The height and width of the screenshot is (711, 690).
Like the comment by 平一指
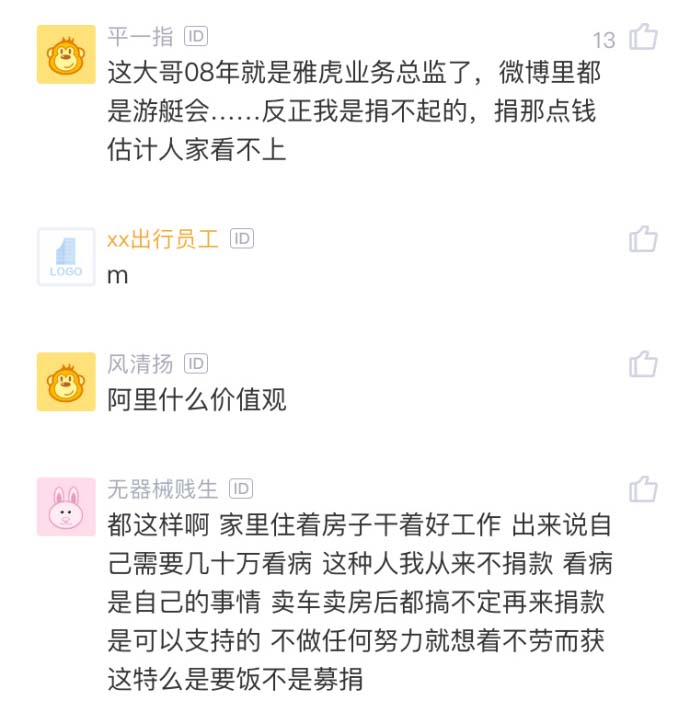pyautogui.click(x=643, y=39)
